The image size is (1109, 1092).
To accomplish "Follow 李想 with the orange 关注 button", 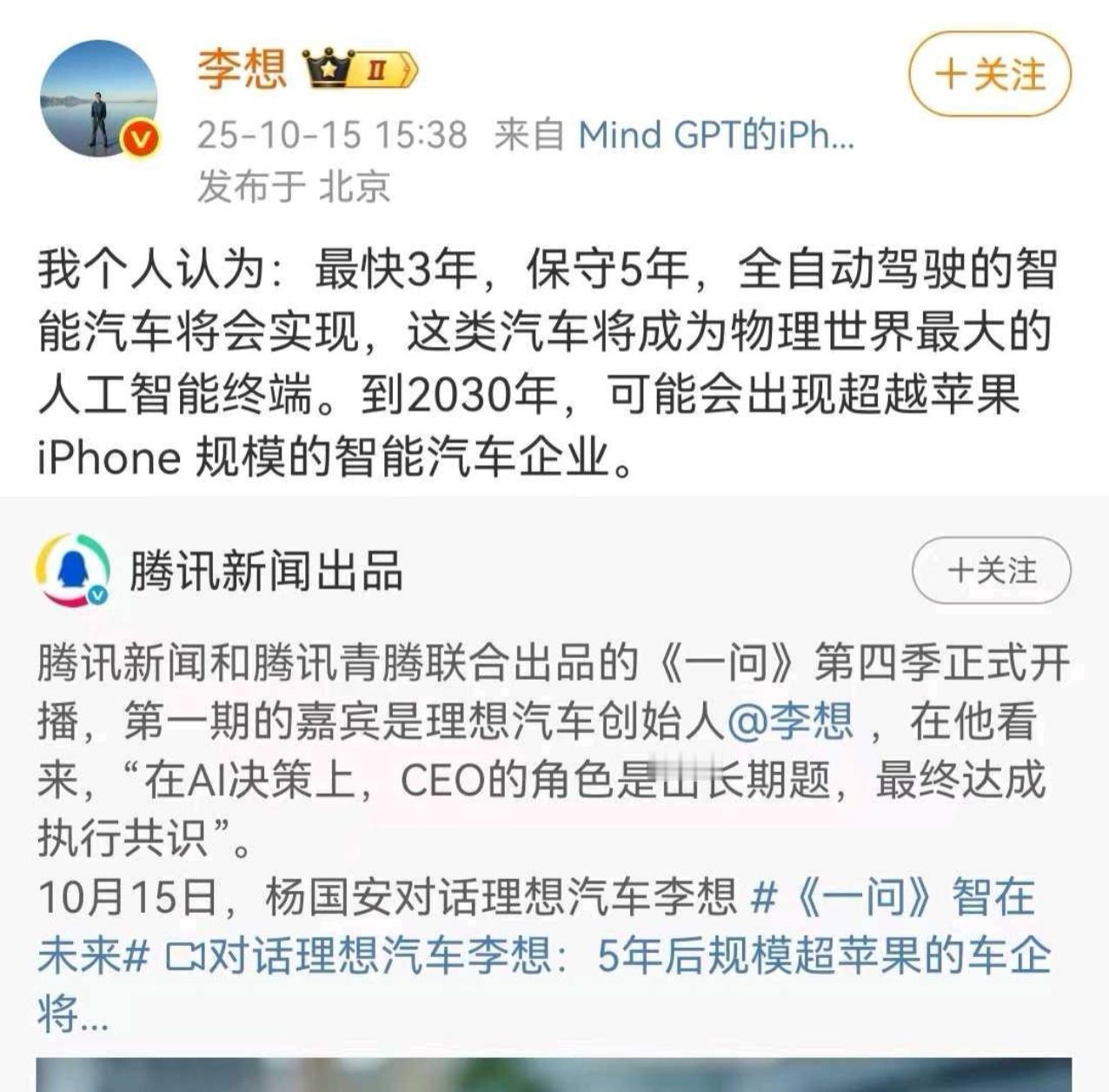I will [990, 74].
